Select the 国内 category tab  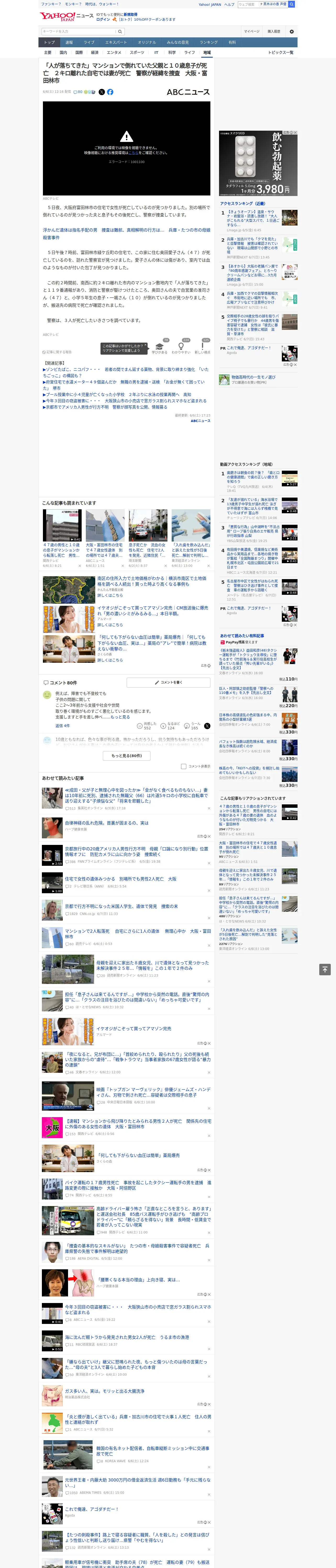[x=63, y=52]
